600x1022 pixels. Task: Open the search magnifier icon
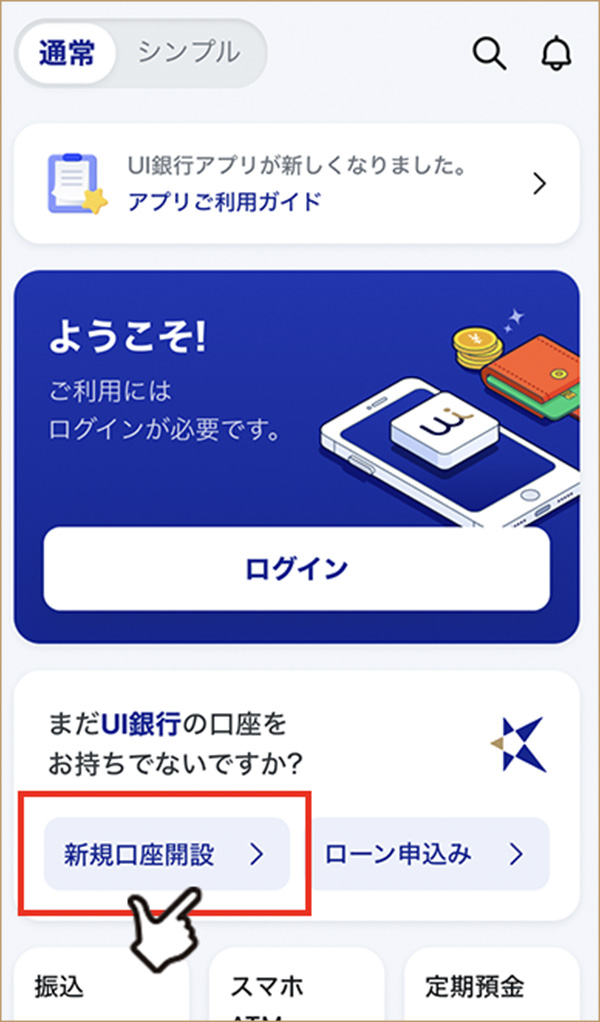(x=489, y=53)
